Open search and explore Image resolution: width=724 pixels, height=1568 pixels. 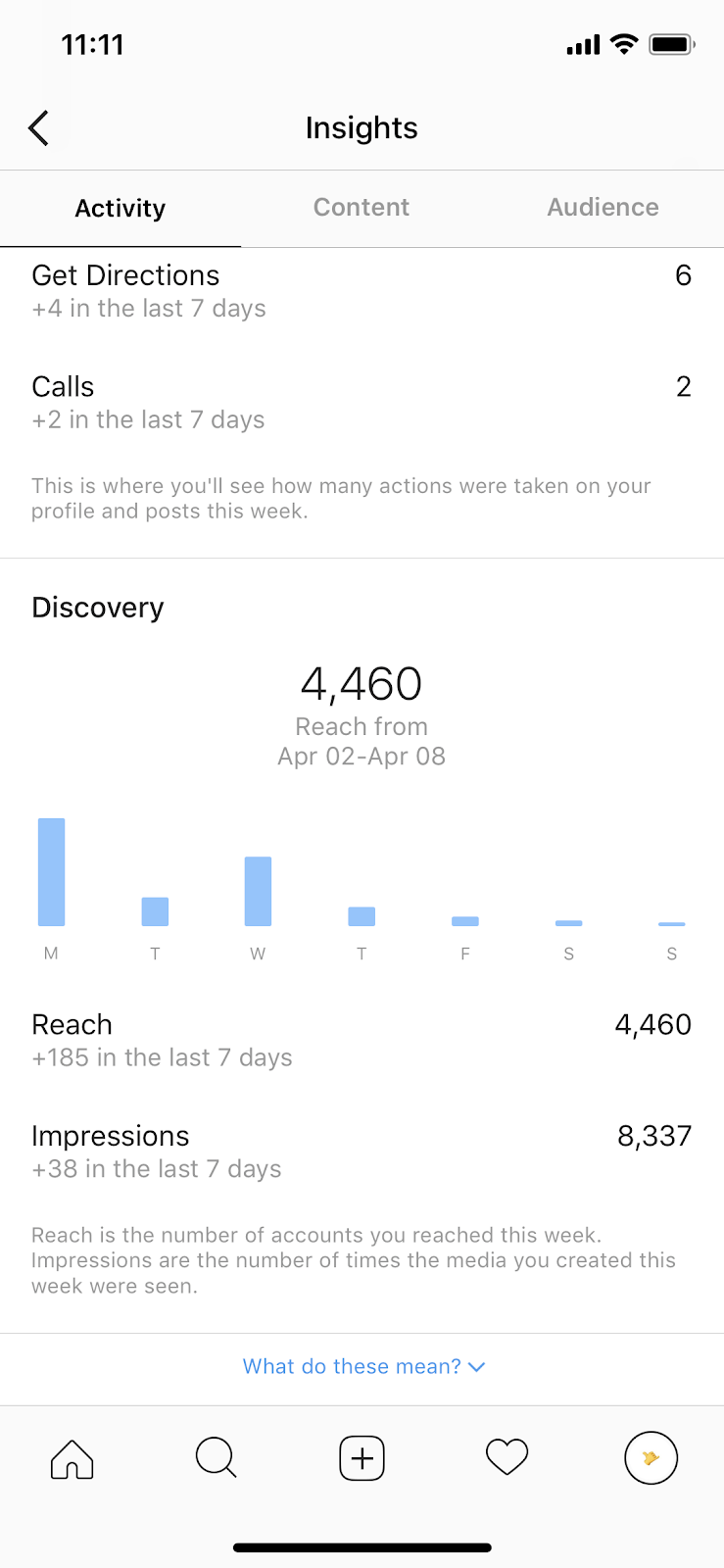[x=217, y=1457]
